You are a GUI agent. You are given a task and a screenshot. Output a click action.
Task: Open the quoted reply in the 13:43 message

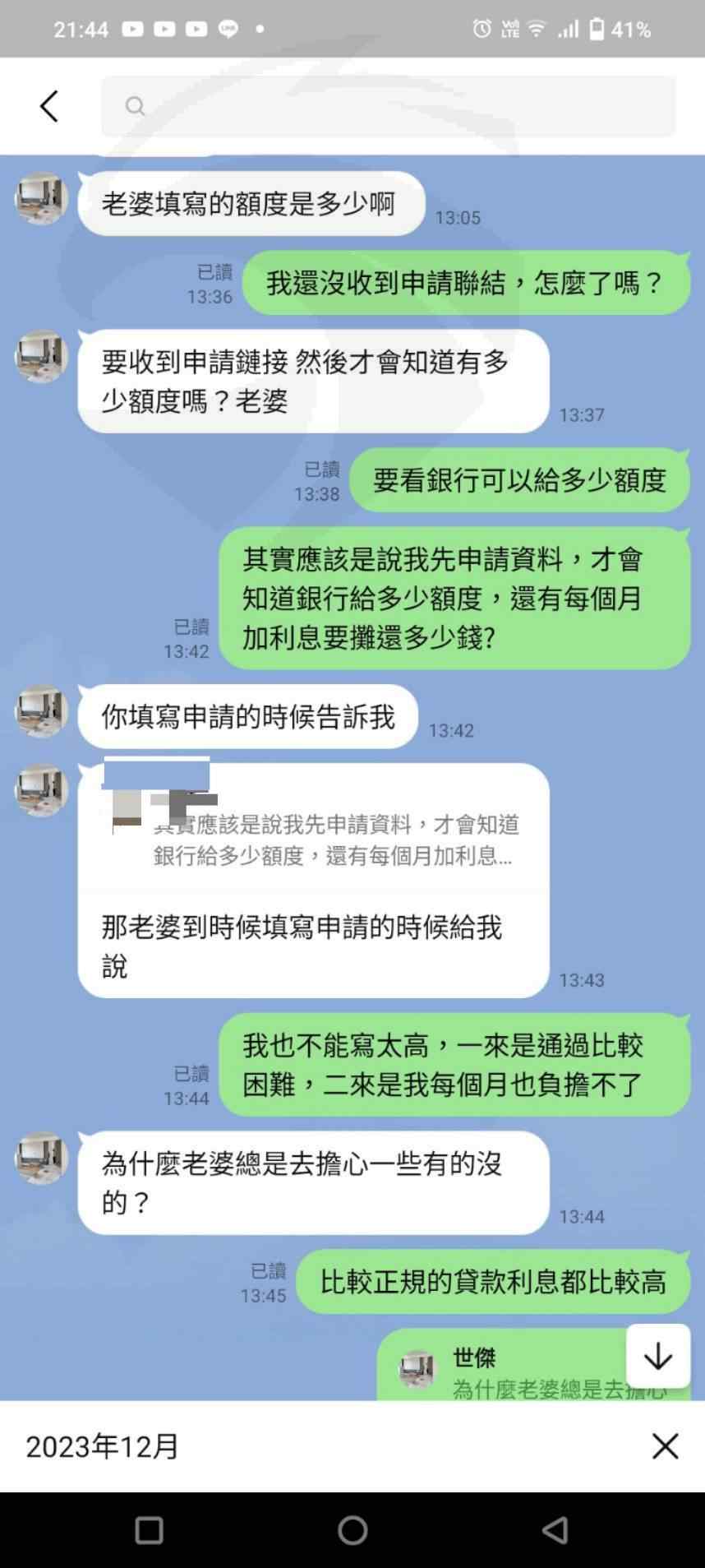pos(314,828)
